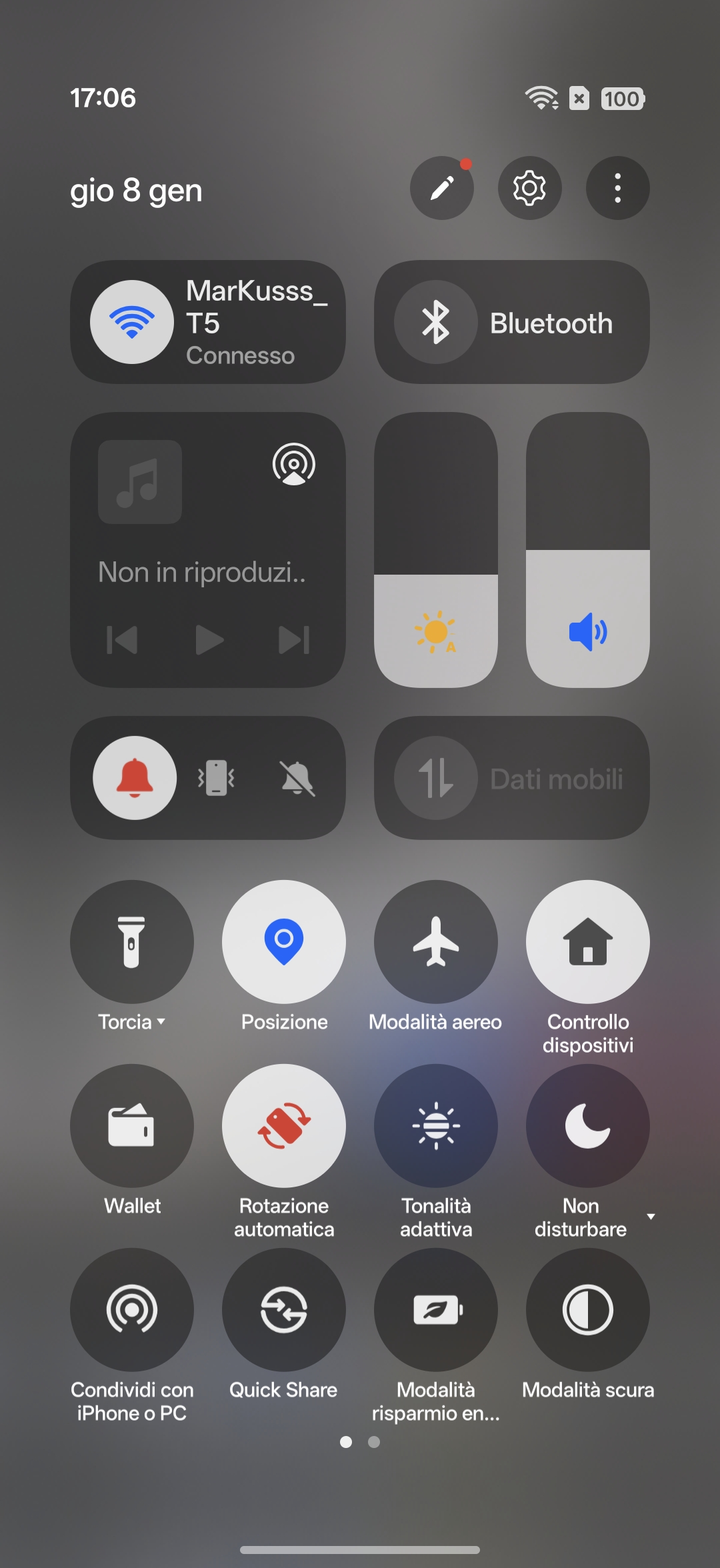This screenshot has height=1568, width=720.
Task: Disable Posizione location
Action: [284, 941]
